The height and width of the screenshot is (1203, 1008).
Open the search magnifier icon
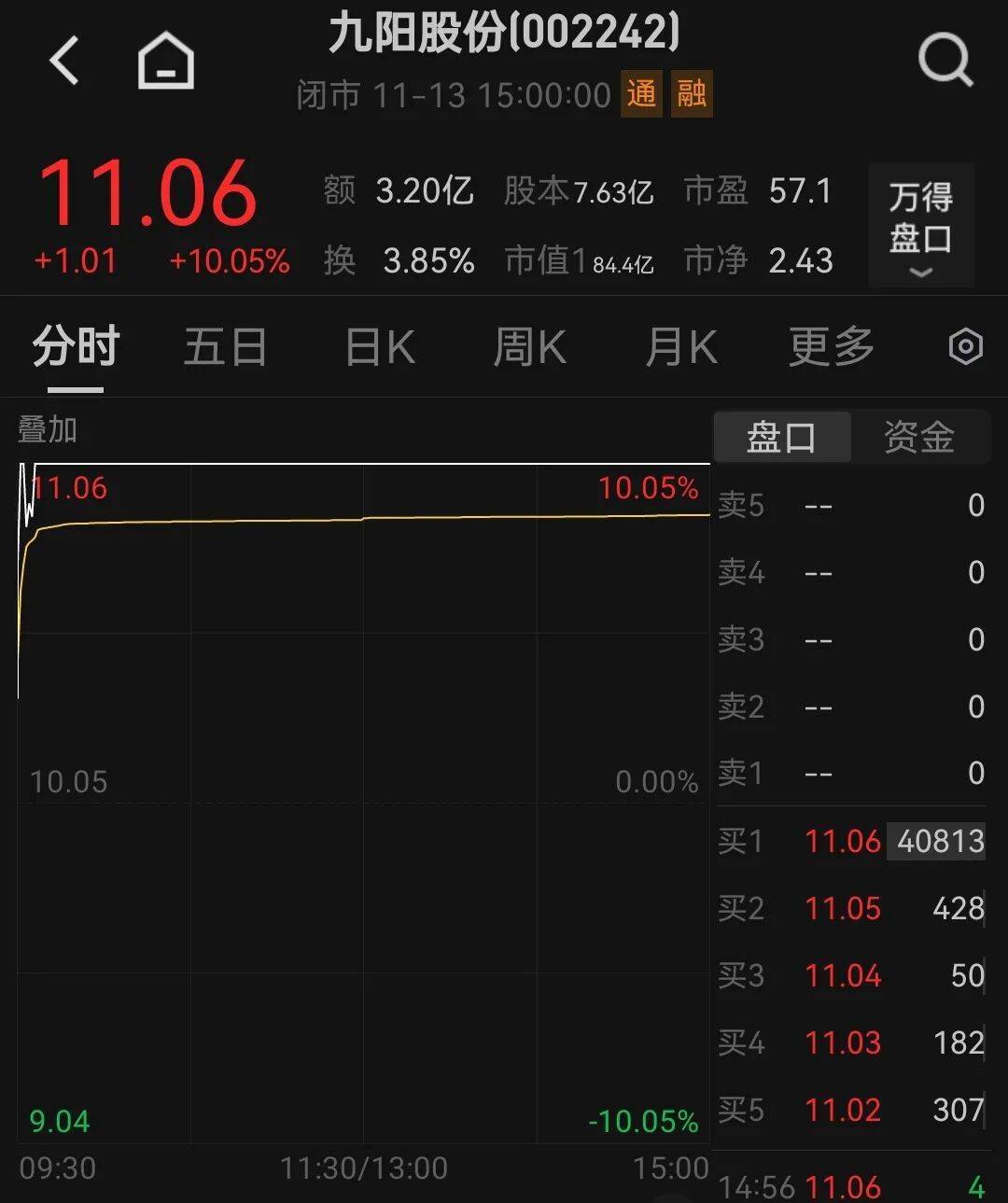[x=946, y=59]
